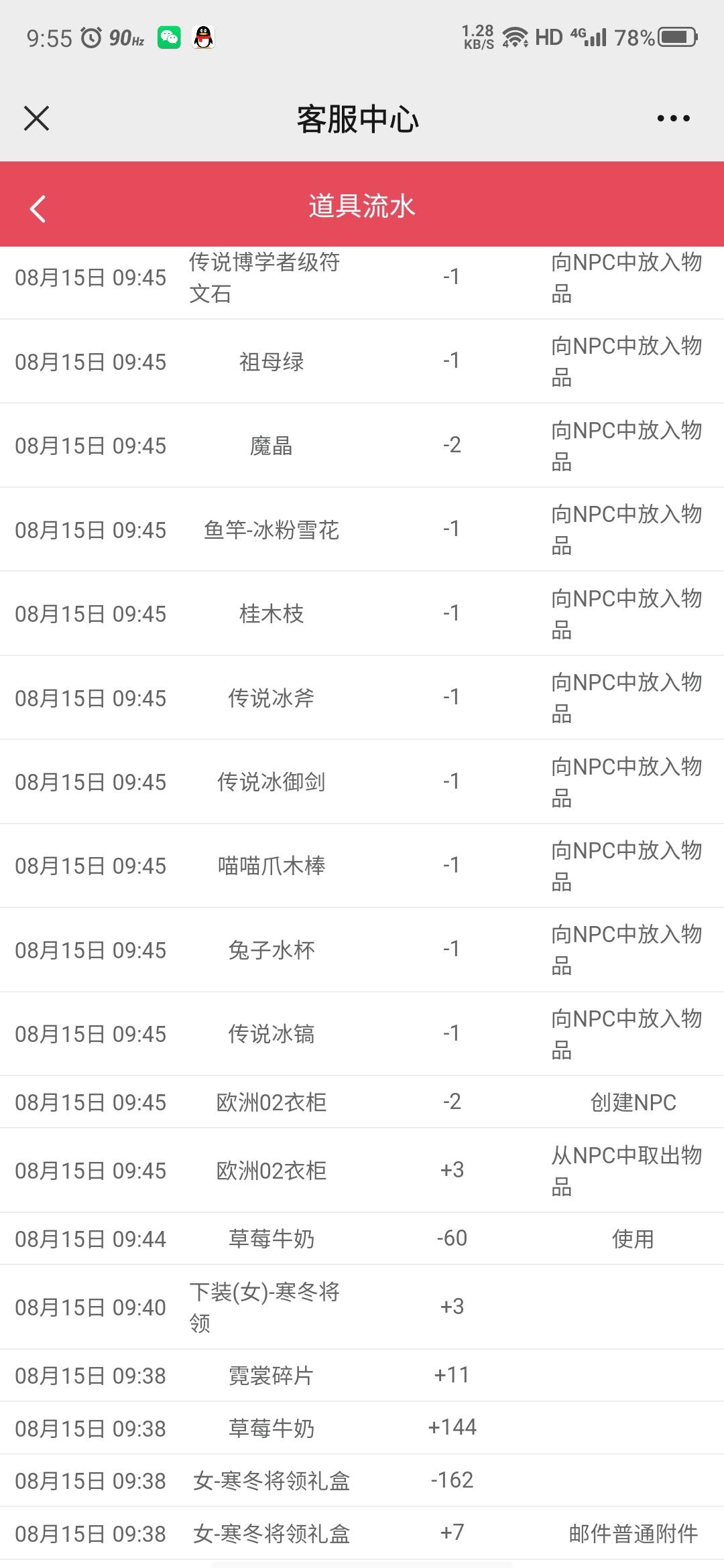Go back from 道具流水 using the arrow
Image resolution: width=724 pixels, height=1568 pixels.
click(38, 208)
